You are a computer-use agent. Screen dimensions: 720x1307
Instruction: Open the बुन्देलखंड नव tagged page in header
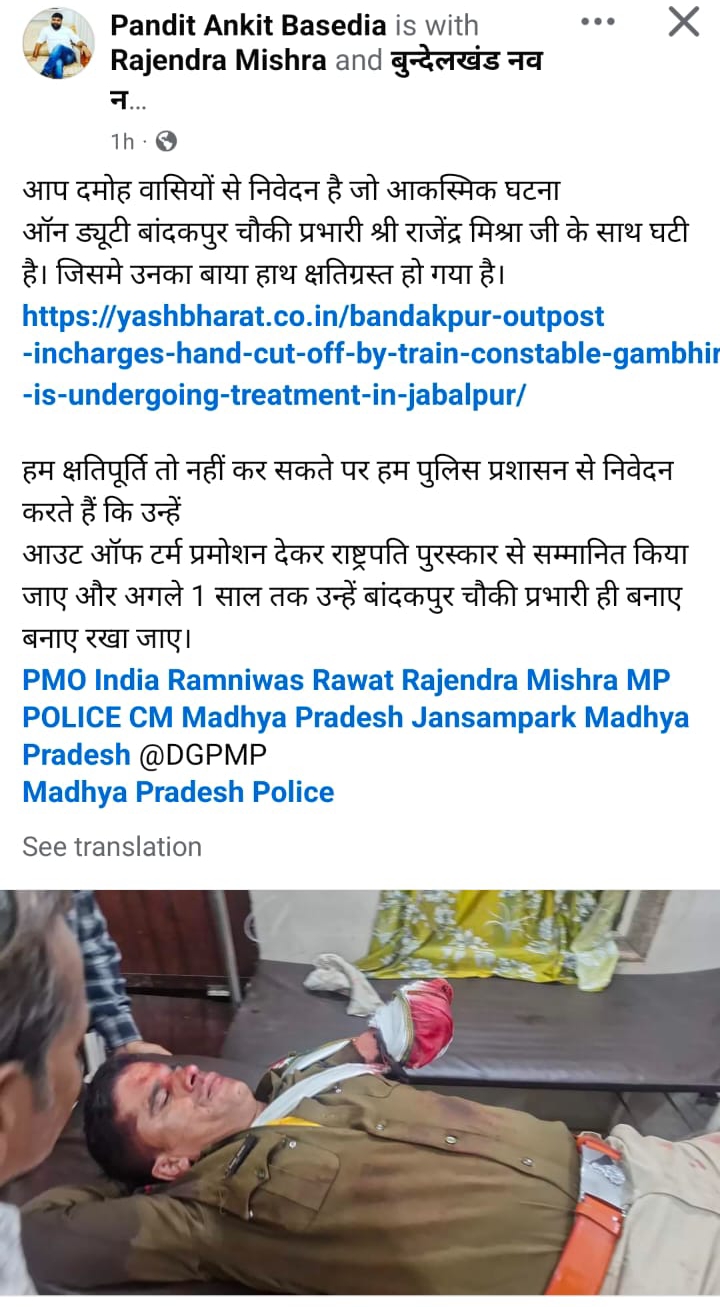click(x=466, y=60)
